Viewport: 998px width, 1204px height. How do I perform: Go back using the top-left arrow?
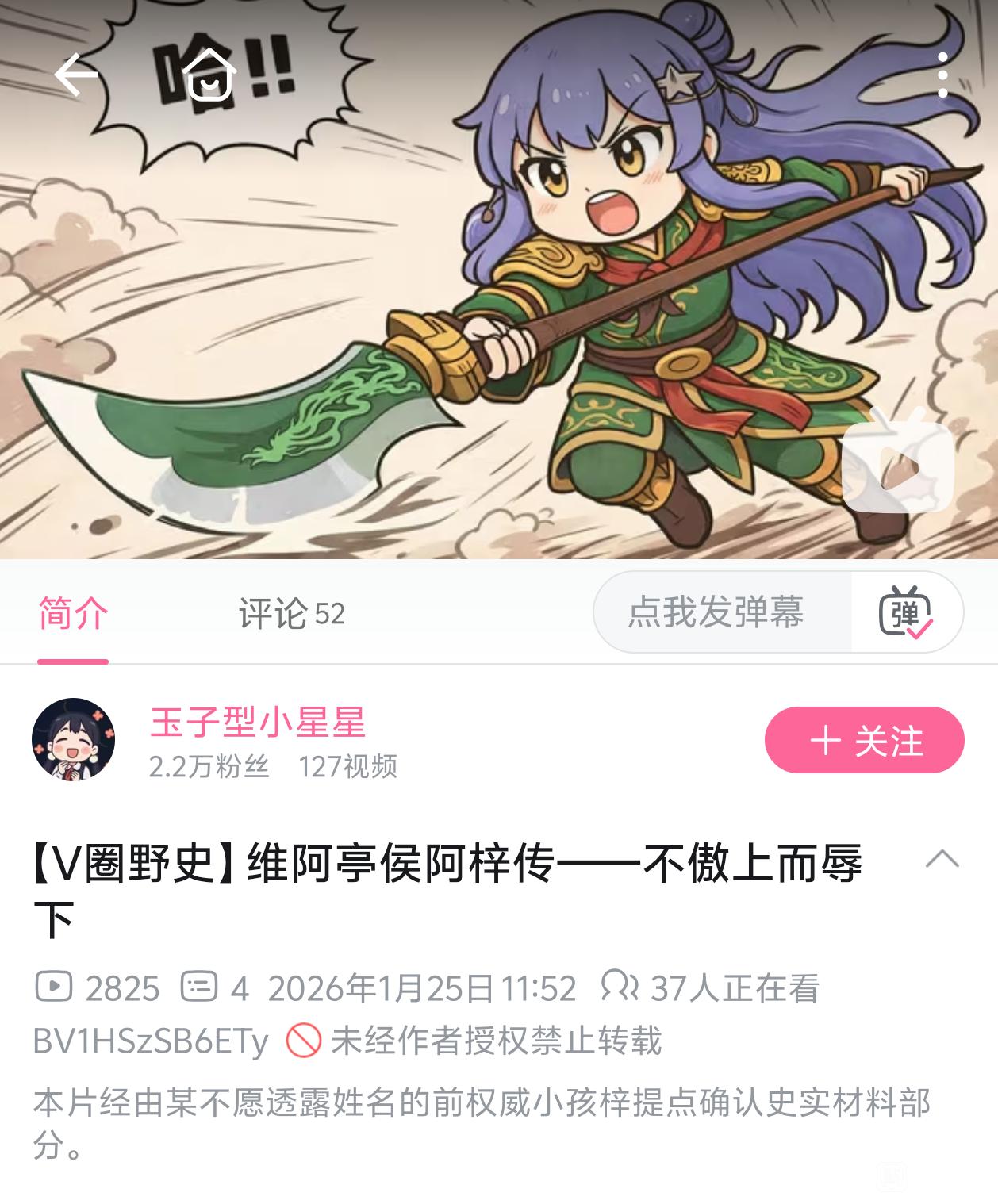[x=76, y=75]
